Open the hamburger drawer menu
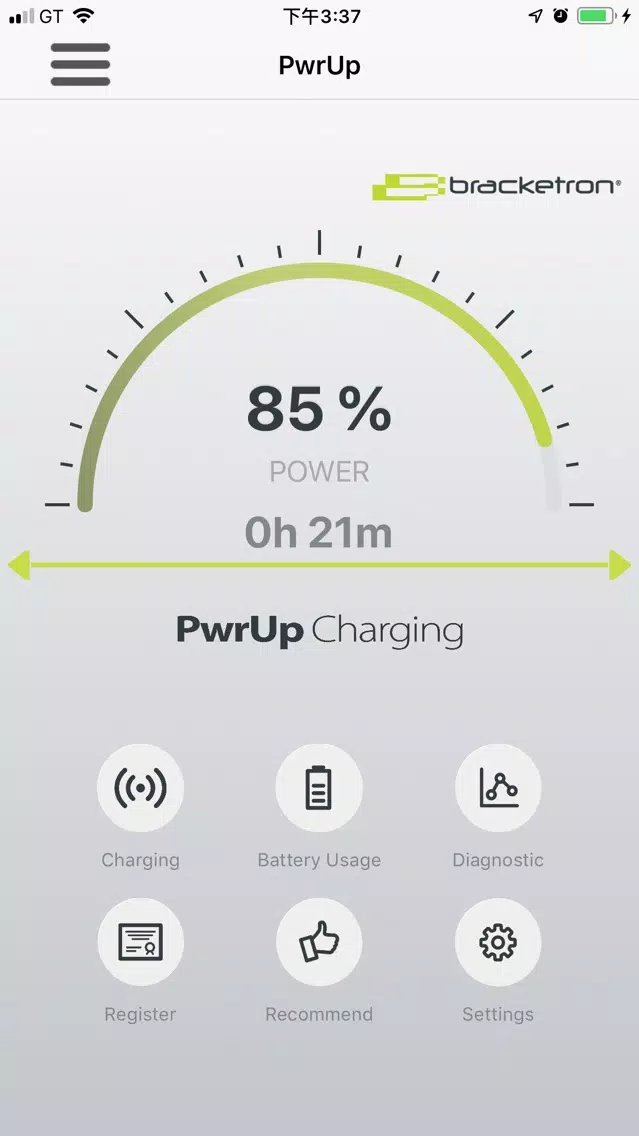This screenshot has height=1136, width=639. click(x=80, y=64)
